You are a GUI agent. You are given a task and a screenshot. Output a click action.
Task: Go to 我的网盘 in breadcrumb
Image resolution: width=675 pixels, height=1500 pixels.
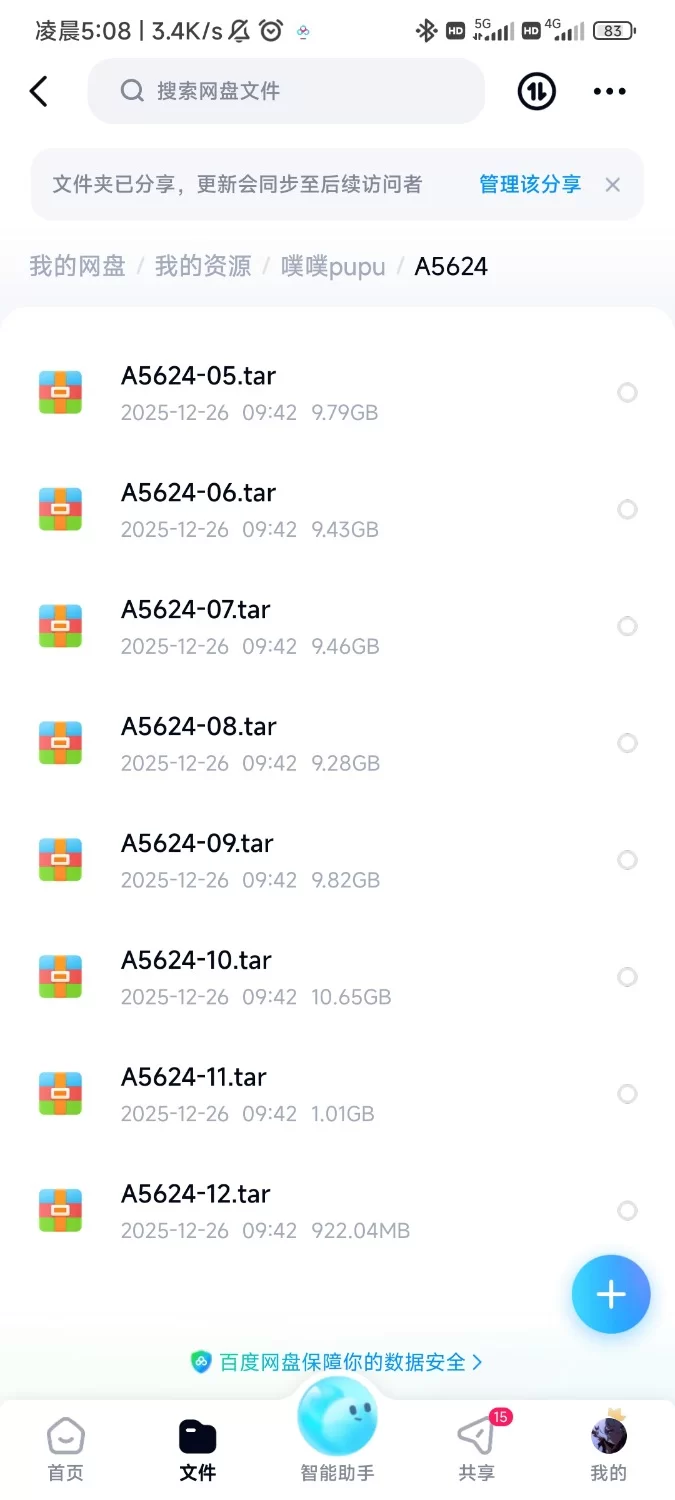coord(77,266)
